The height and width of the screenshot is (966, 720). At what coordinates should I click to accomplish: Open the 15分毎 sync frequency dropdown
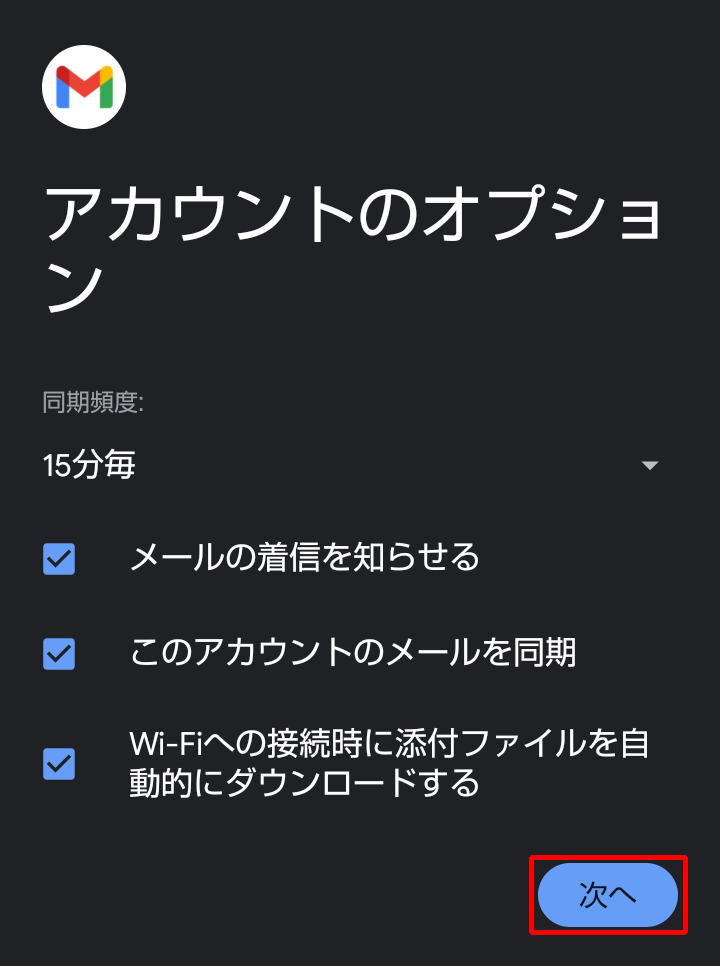tap(352, 465)
